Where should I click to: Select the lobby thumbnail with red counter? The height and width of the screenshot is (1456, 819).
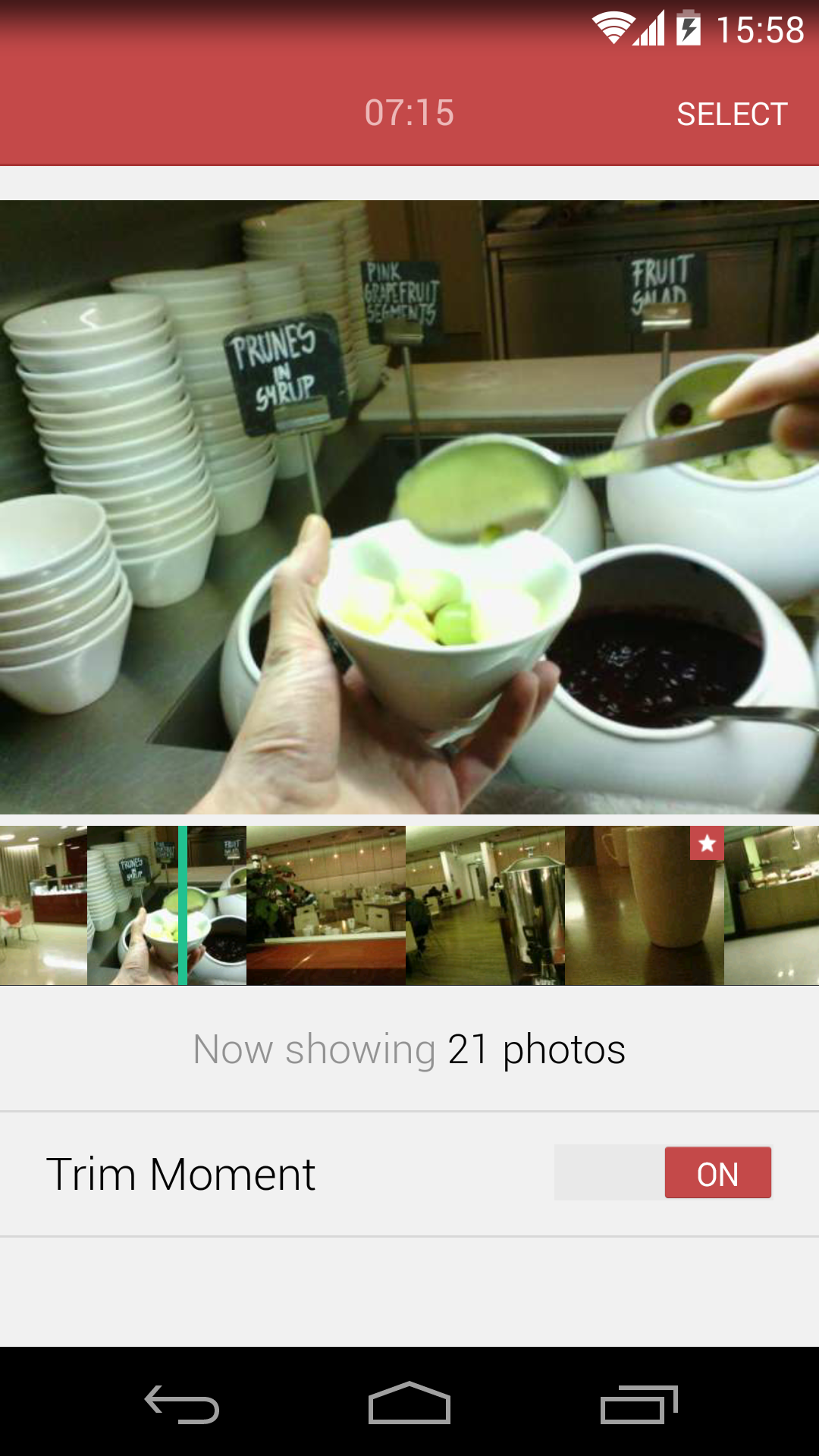click(43, 905)
